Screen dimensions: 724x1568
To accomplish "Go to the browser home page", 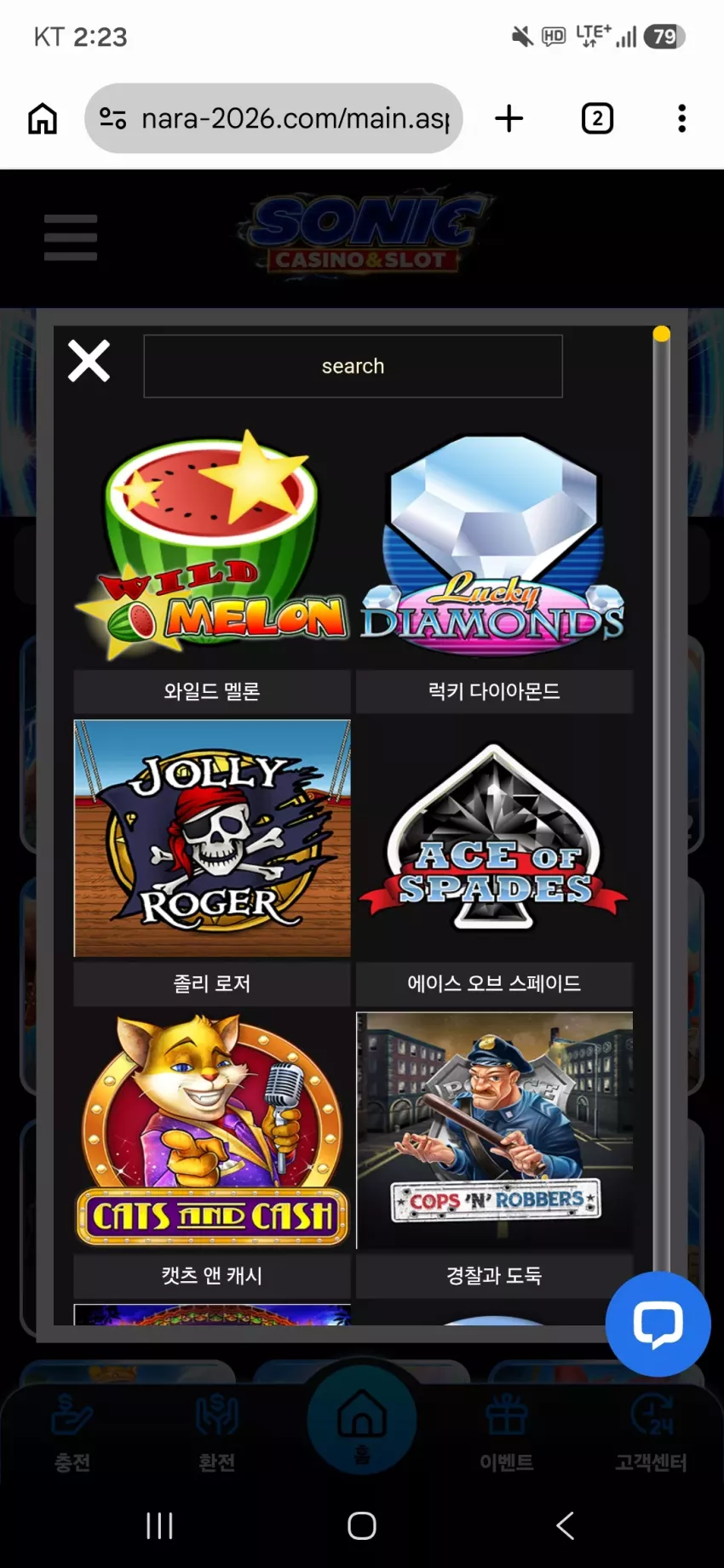I will pos(43,118).
